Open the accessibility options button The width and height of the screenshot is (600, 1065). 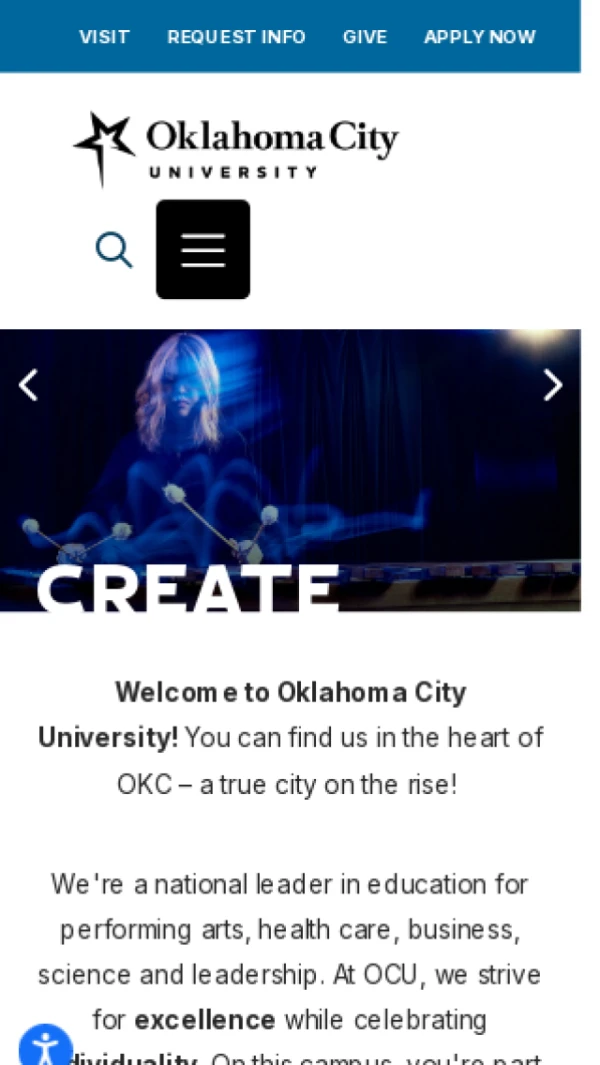(x=44, y=1047)
